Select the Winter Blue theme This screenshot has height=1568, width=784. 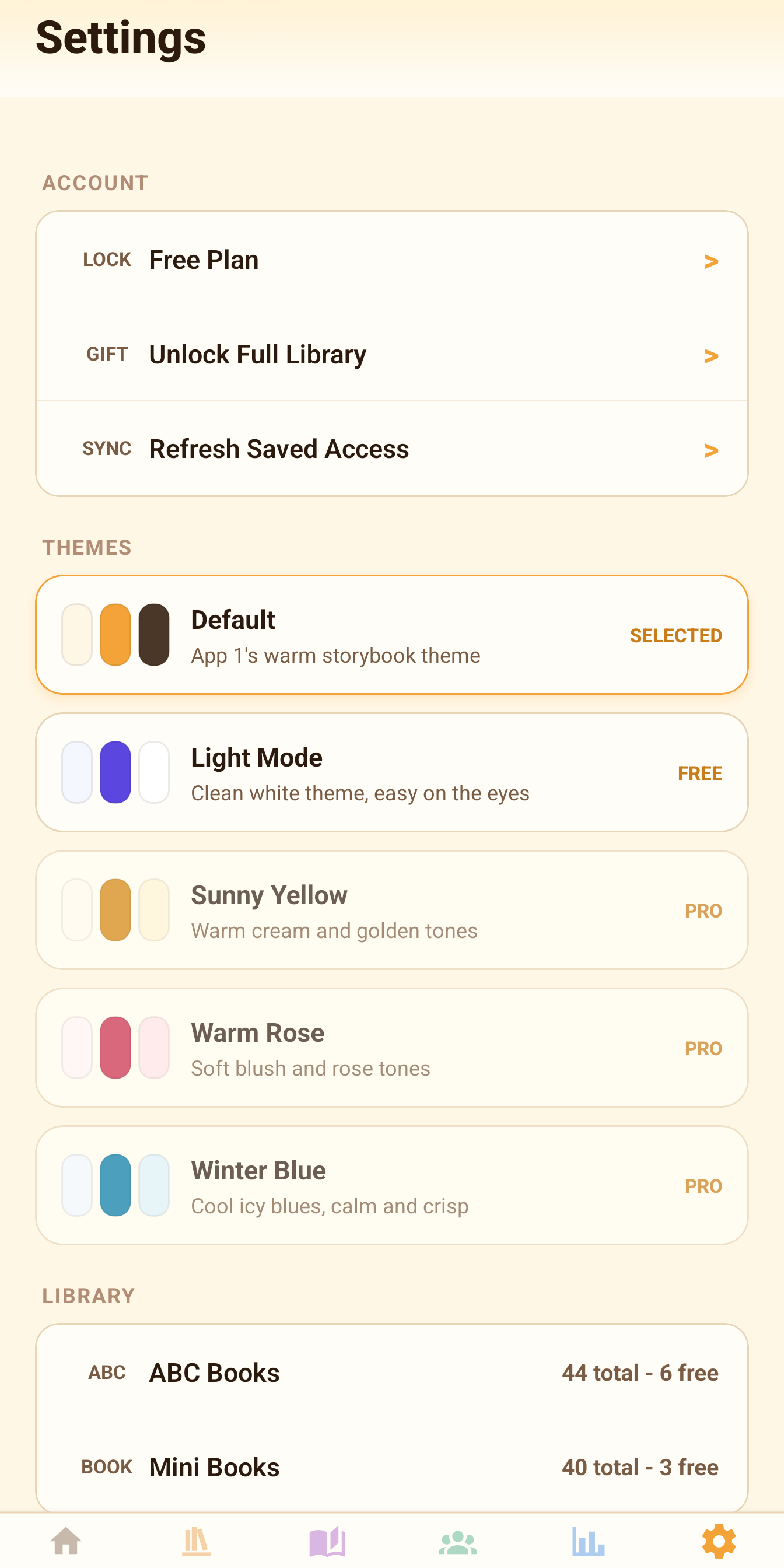[391, 1185]
